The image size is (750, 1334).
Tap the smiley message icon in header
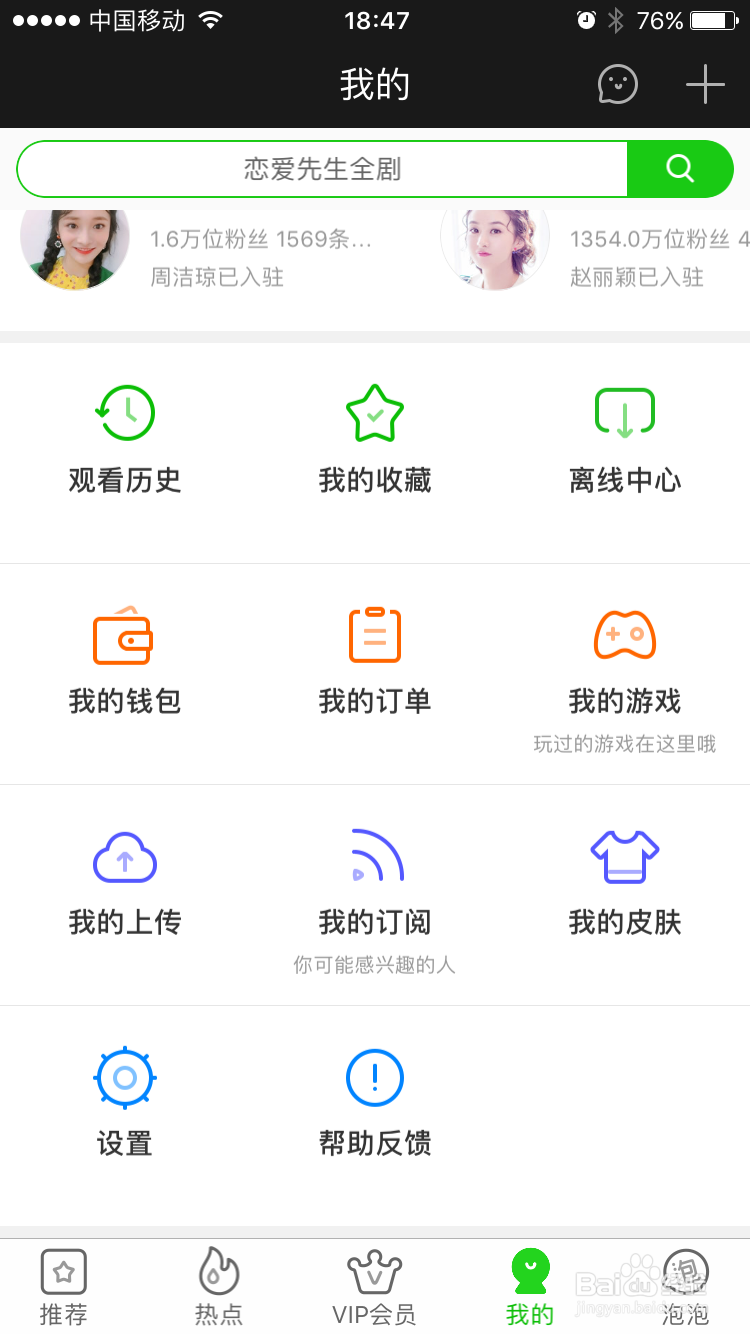tap(617, 85)
